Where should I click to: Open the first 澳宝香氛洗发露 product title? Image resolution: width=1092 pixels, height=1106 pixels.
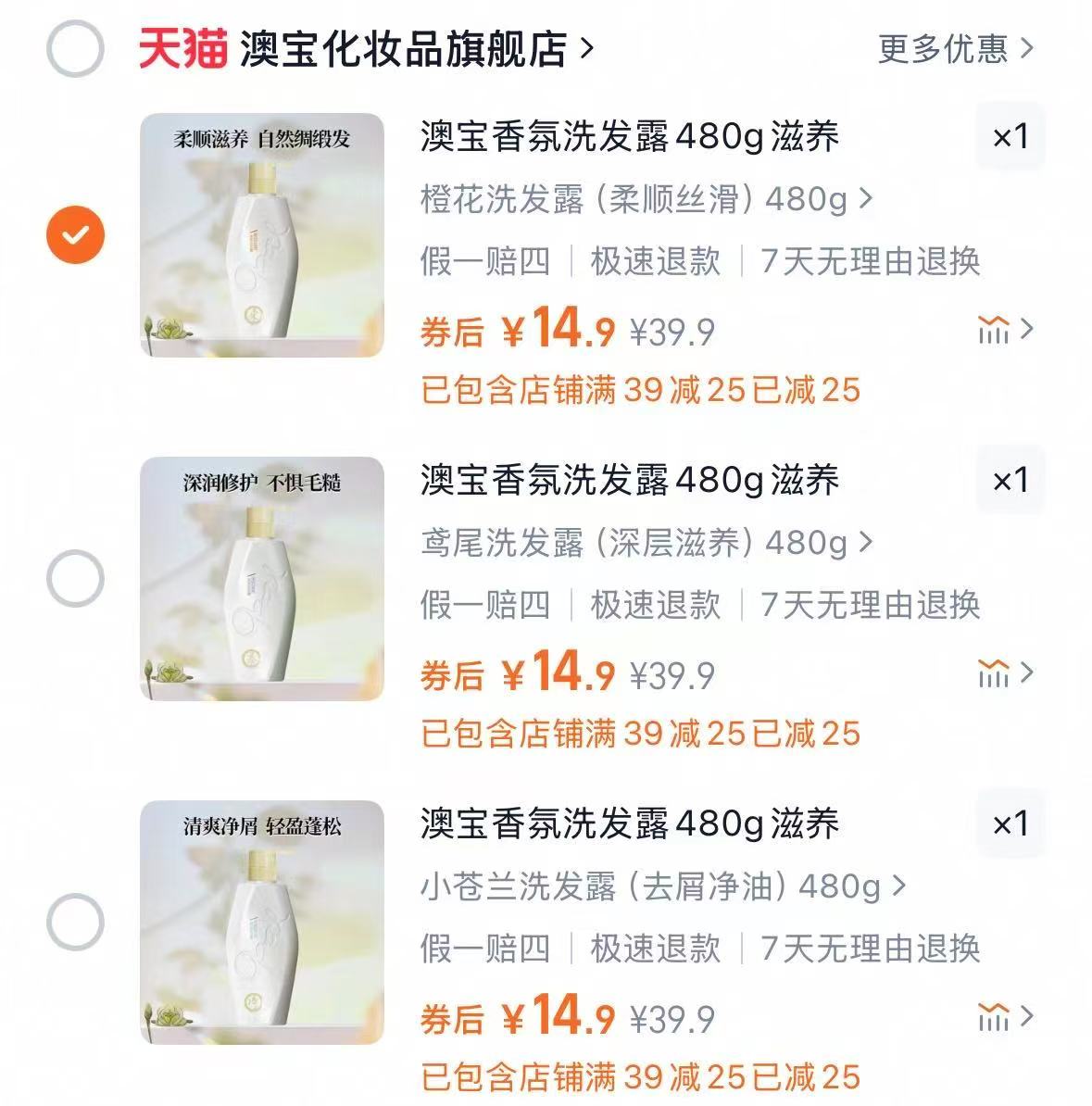[630, 137]
